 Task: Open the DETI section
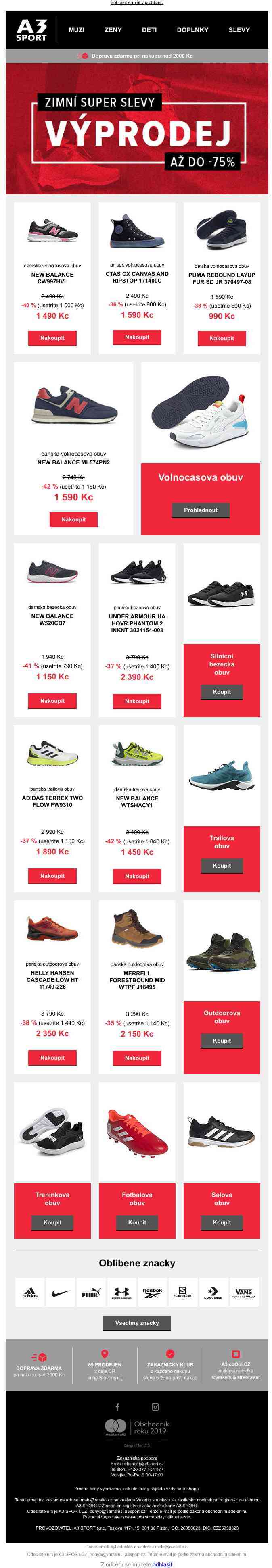(x=149, y=30)
